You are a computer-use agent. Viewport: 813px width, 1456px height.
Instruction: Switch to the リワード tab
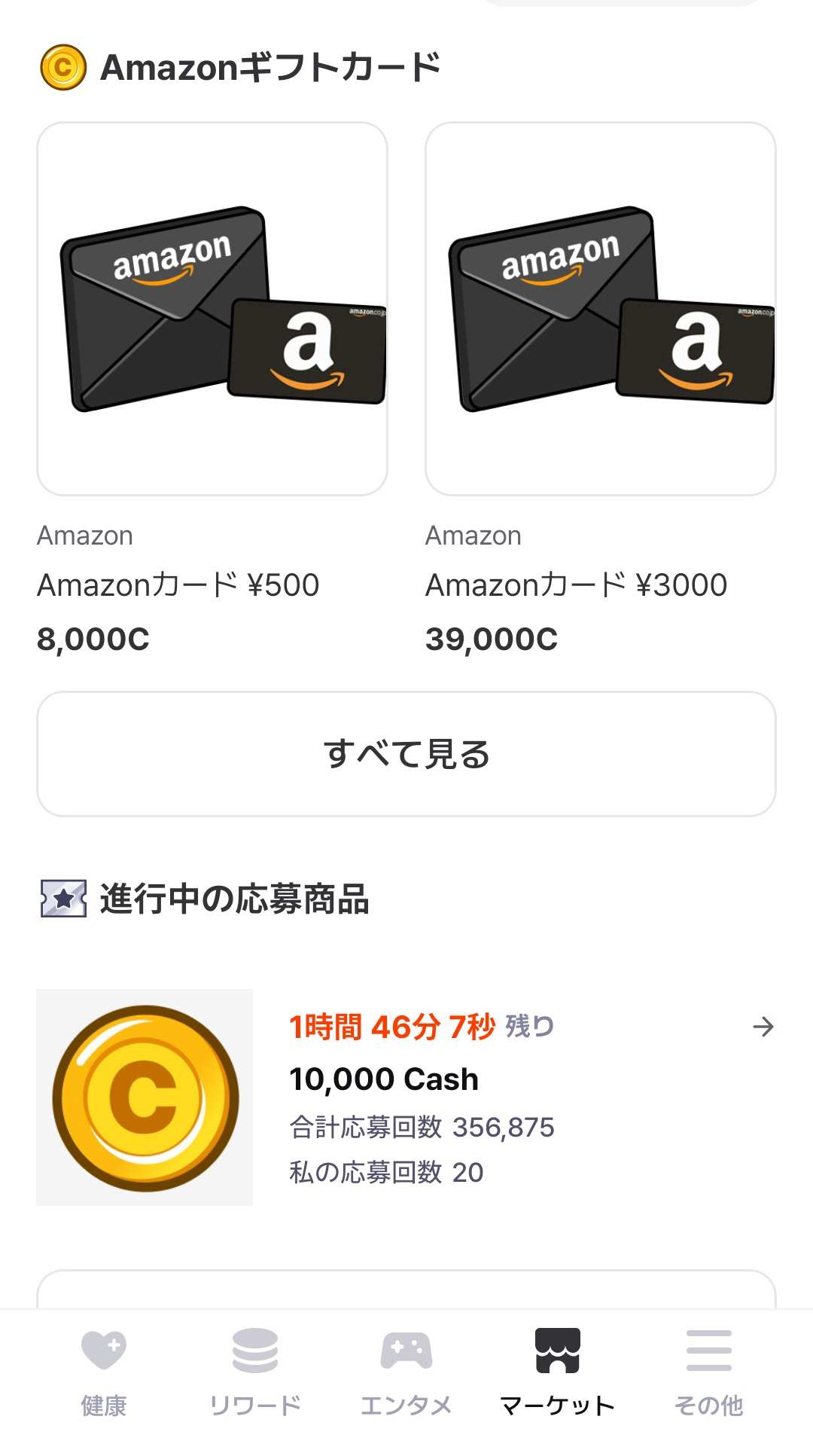[255, 1372]
